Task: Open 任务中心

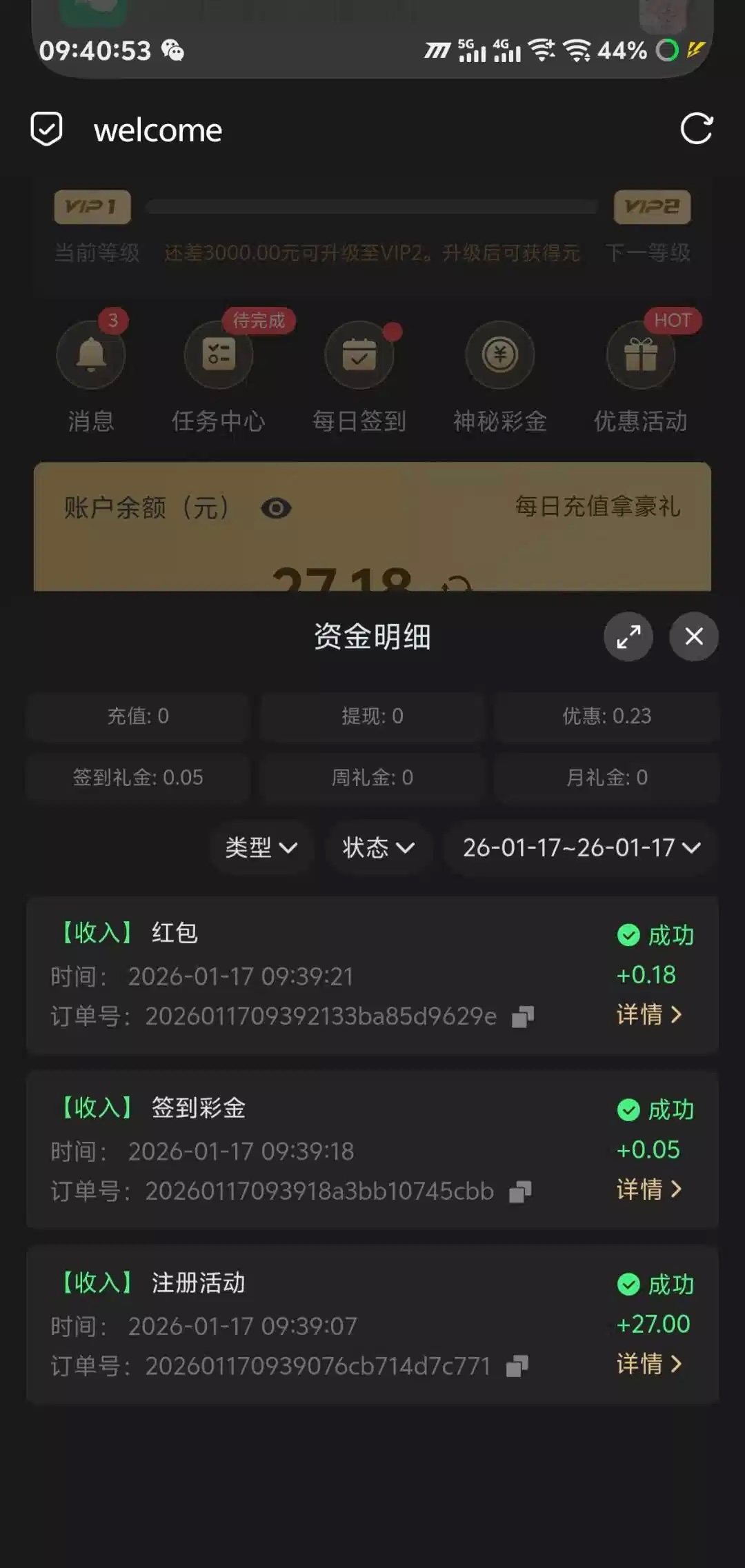Action: point(218,356)
